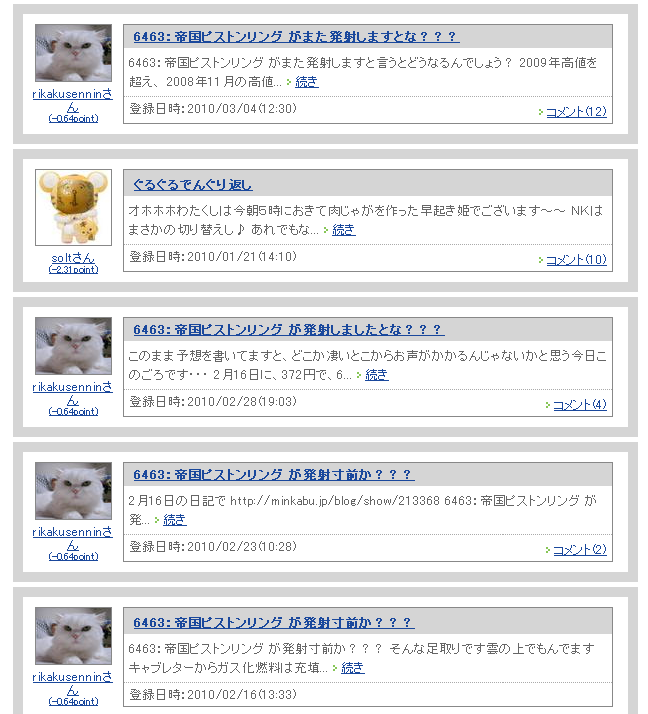Open コメント(2) link
648x714 pixels.
pyautogui.click(x=580, y=550)
